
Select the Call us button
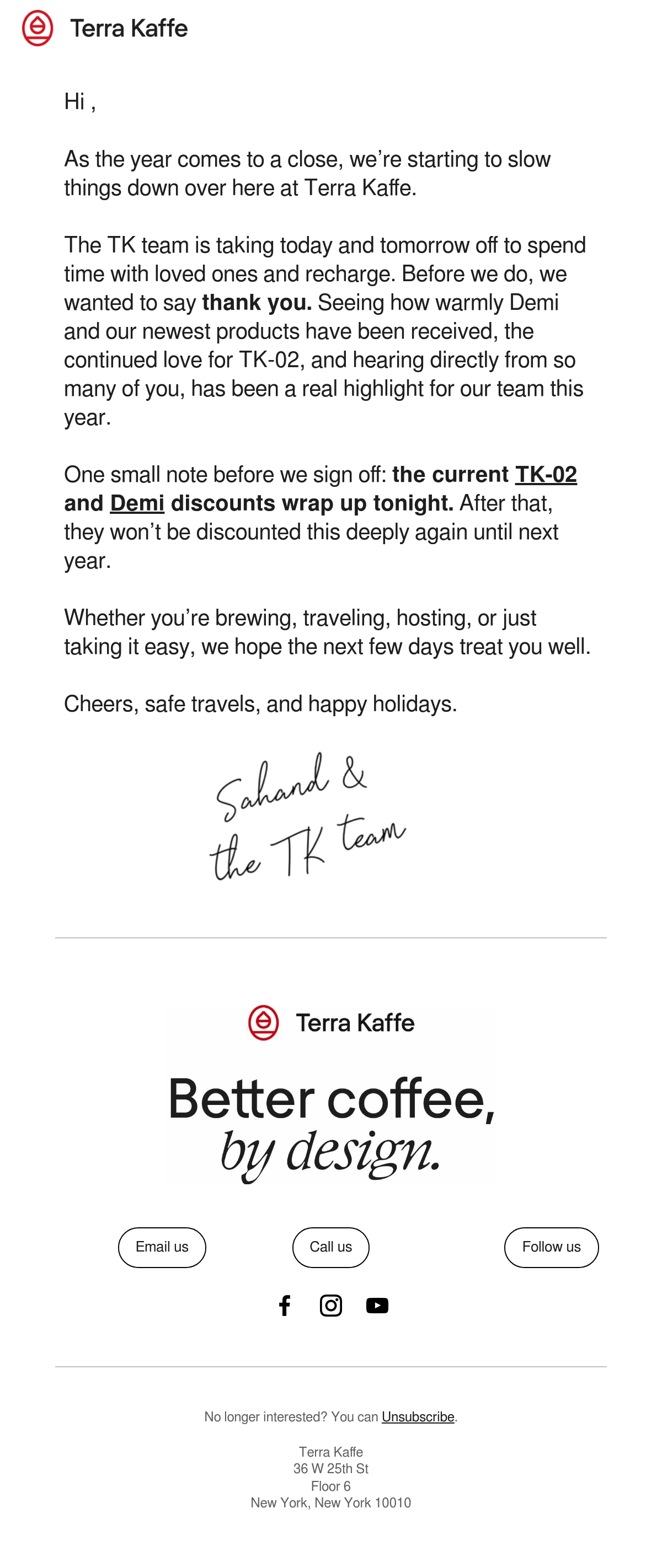330,1247
